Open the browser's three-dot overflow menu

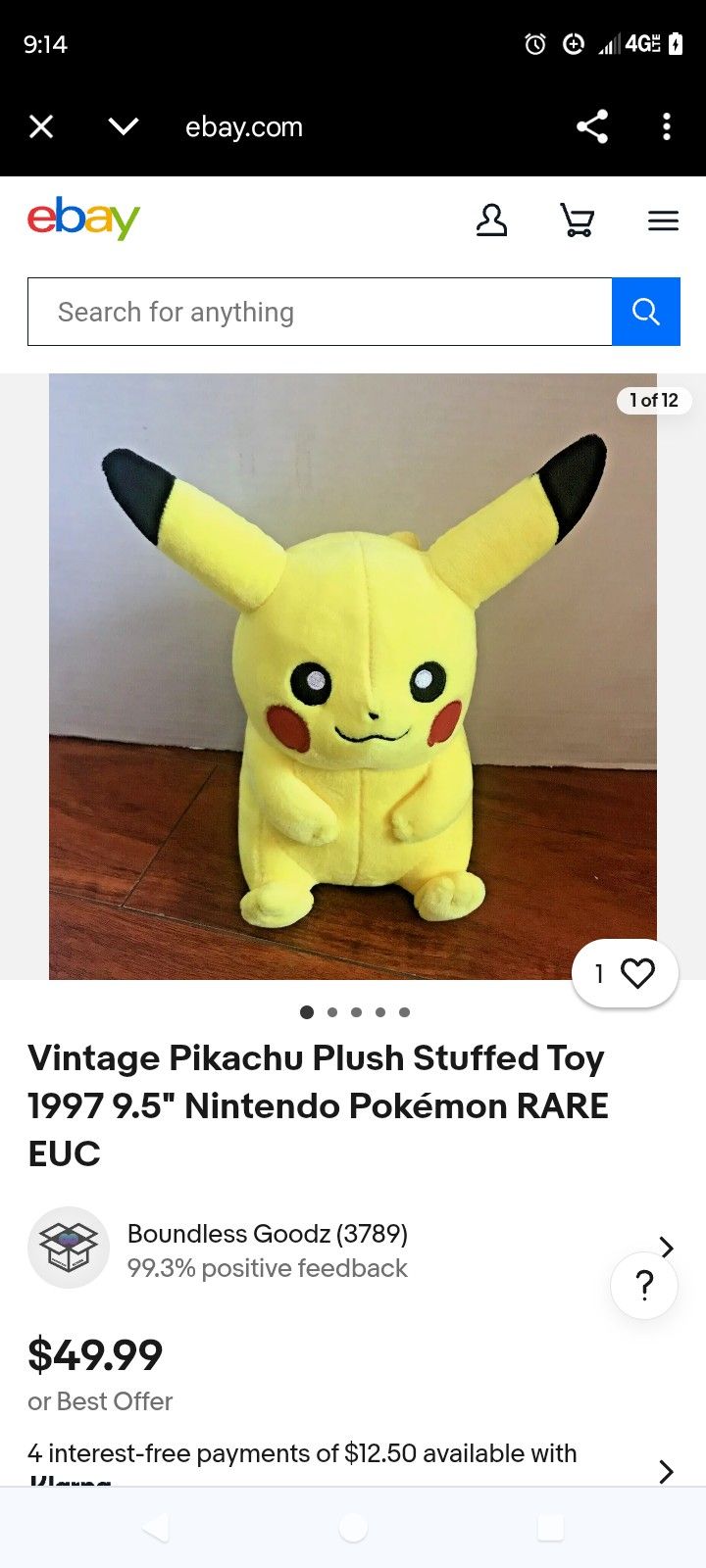click(667, 126)
